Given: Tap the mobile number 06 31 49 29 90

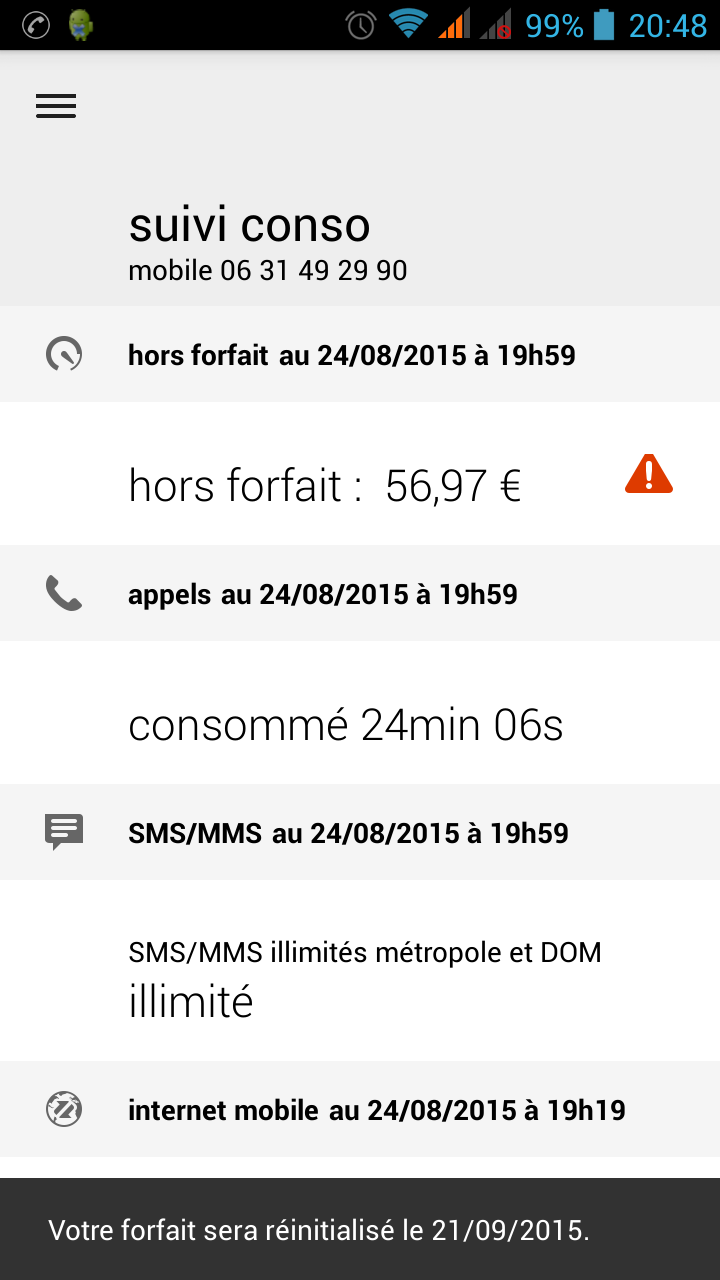Looking at the screenshot, I should [x=267, y=270].
